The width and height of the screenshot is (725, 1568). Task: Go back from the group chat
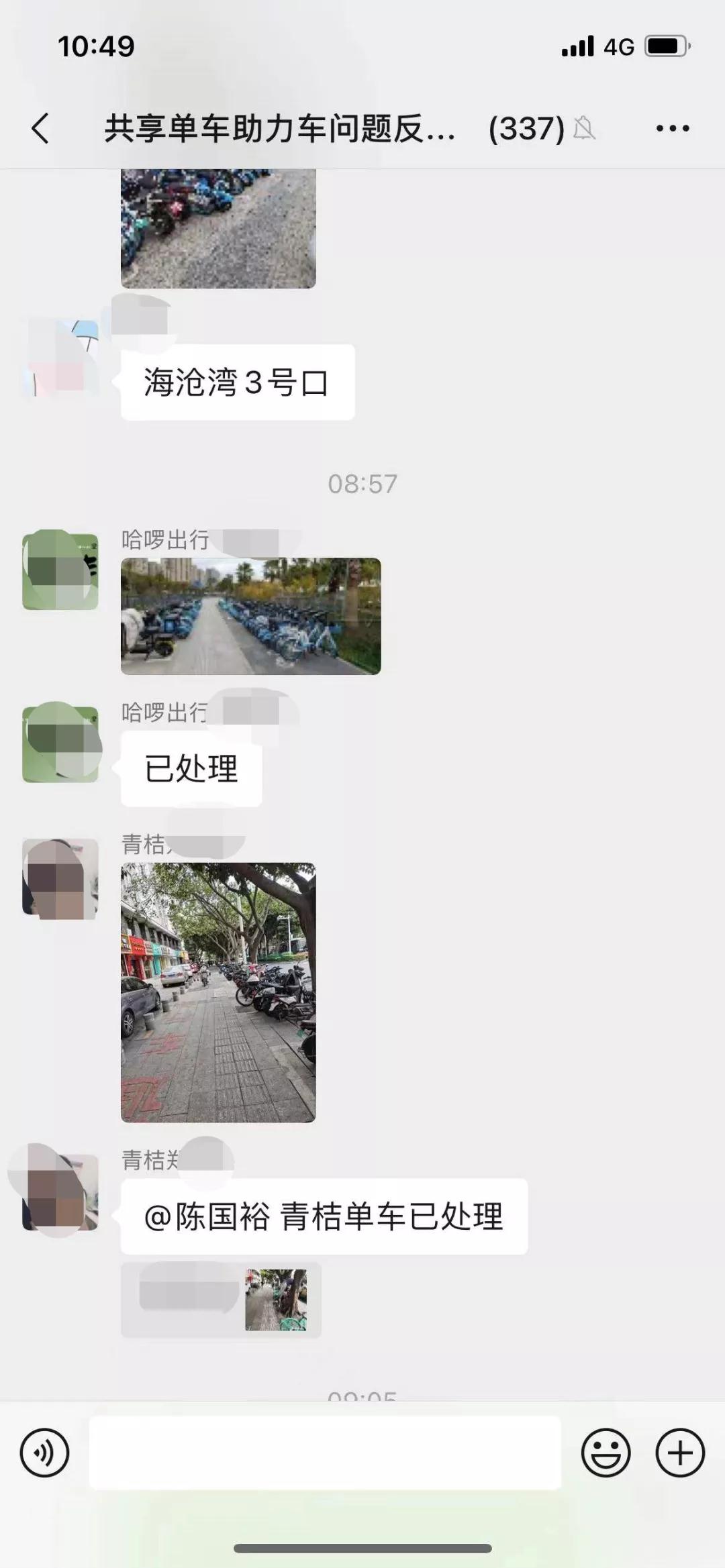pyautogui.click(x=40, y=128)
